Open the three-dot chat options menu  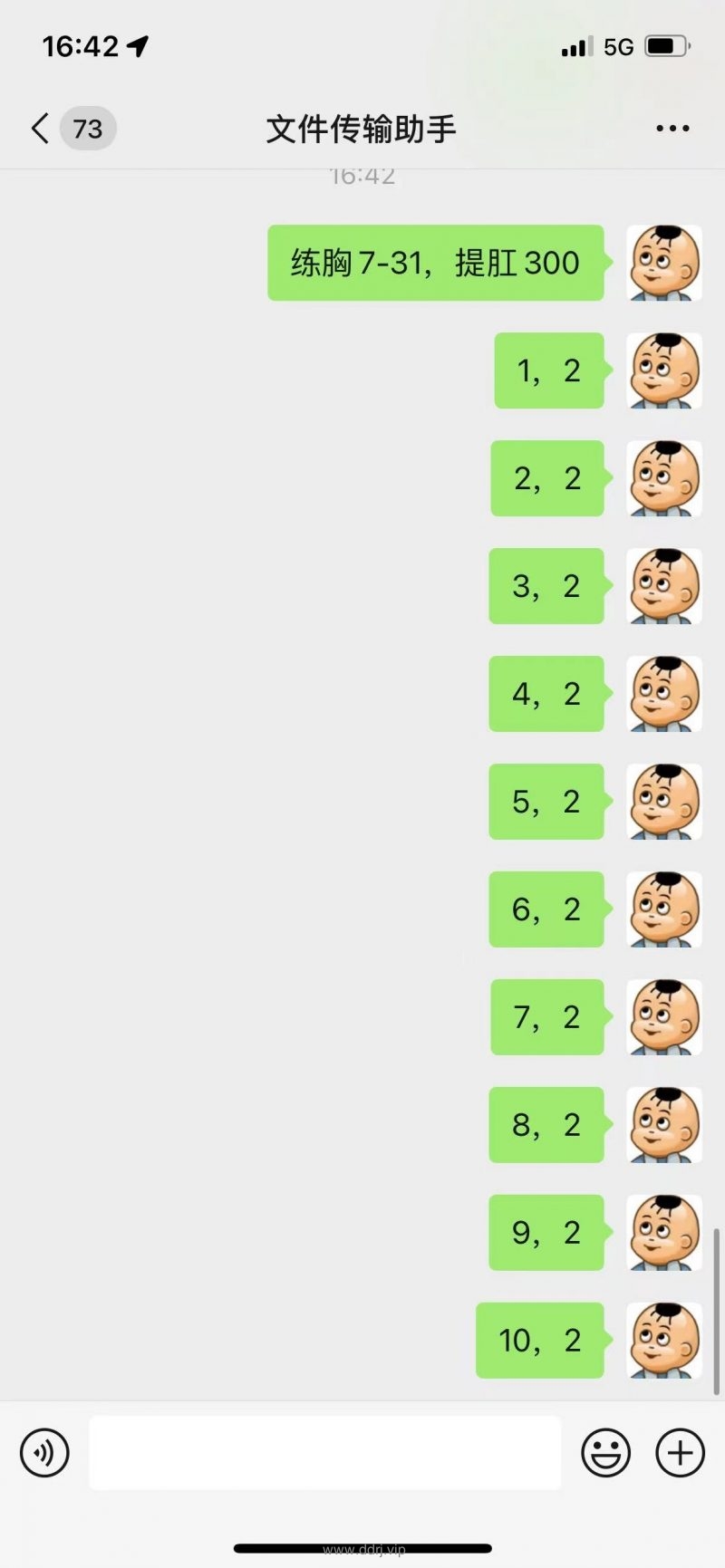pyautogui.click(x=672, y=129)
